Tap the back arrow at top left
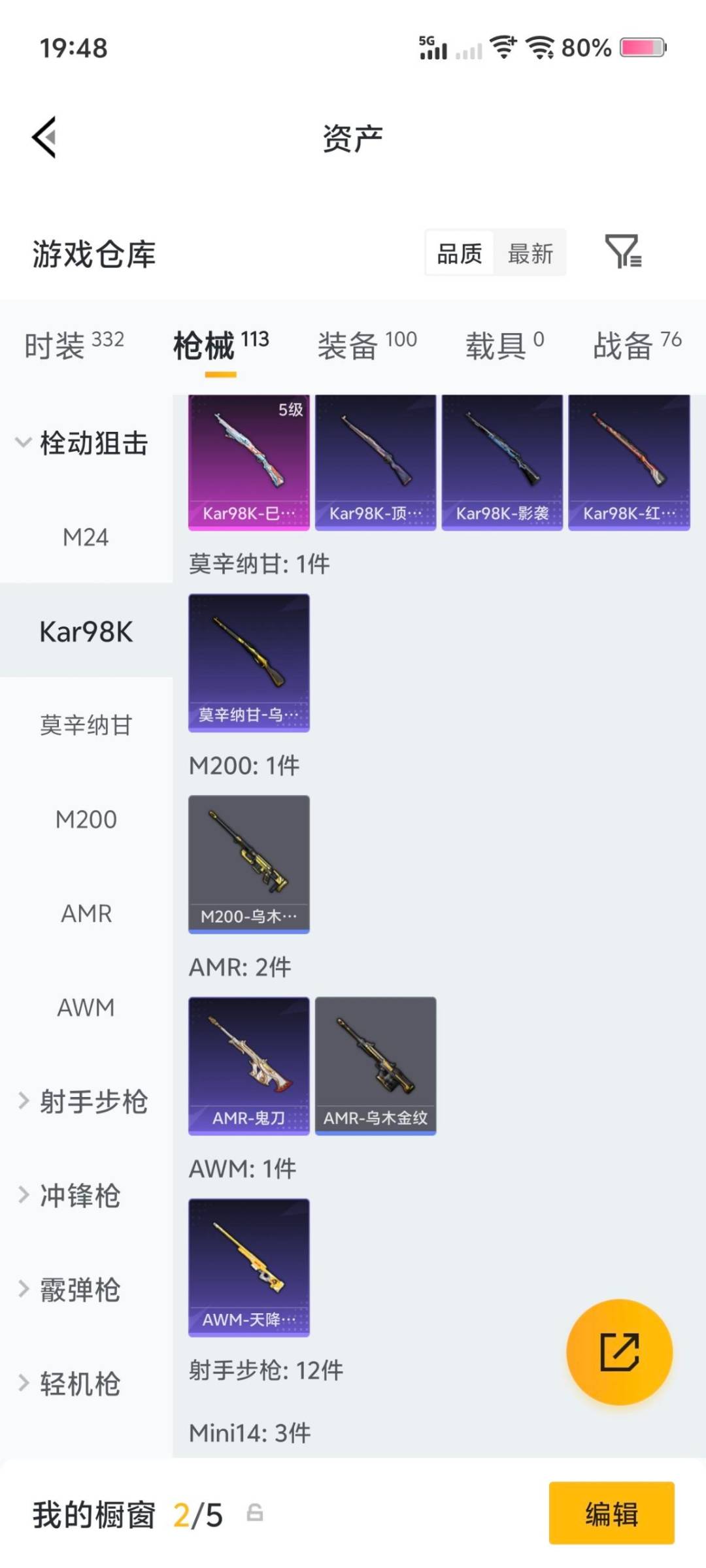The image size is (706, 1568). click(43, 137)
